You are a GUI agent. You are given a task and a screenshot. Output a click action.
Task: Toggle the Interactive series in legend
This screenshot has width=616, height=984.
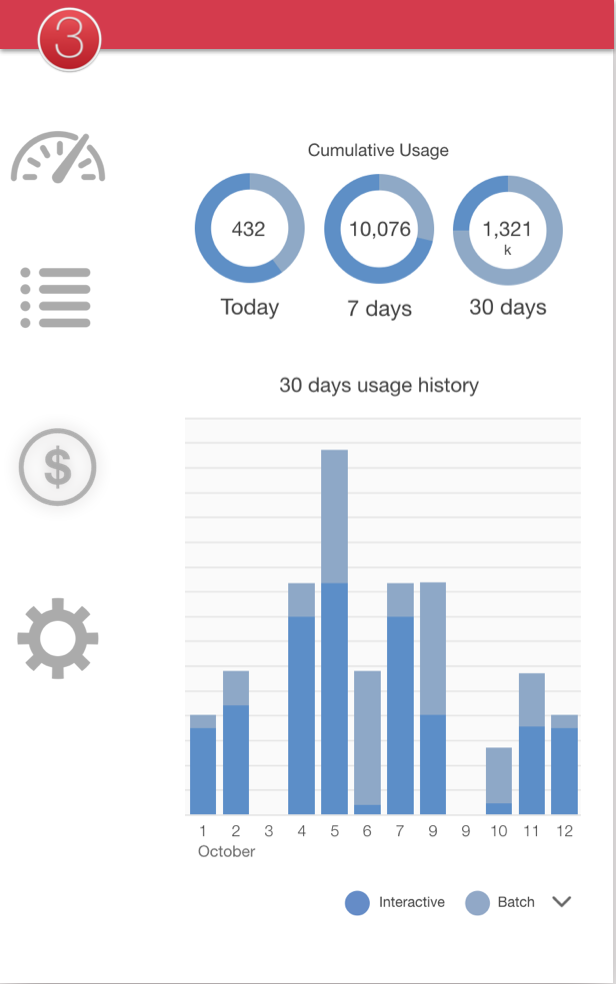[395, 903]
